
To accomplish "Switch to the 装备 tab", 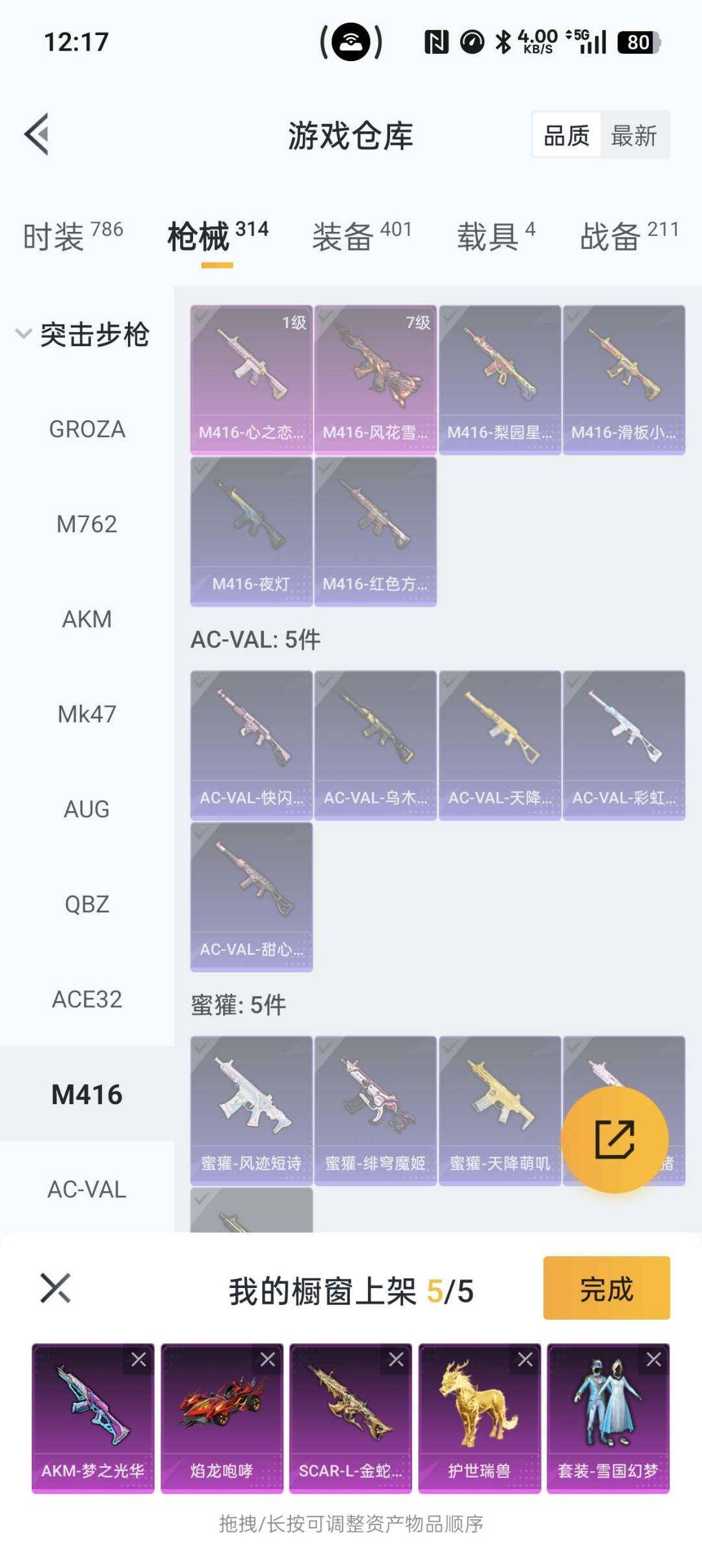I will click(361, 236).
